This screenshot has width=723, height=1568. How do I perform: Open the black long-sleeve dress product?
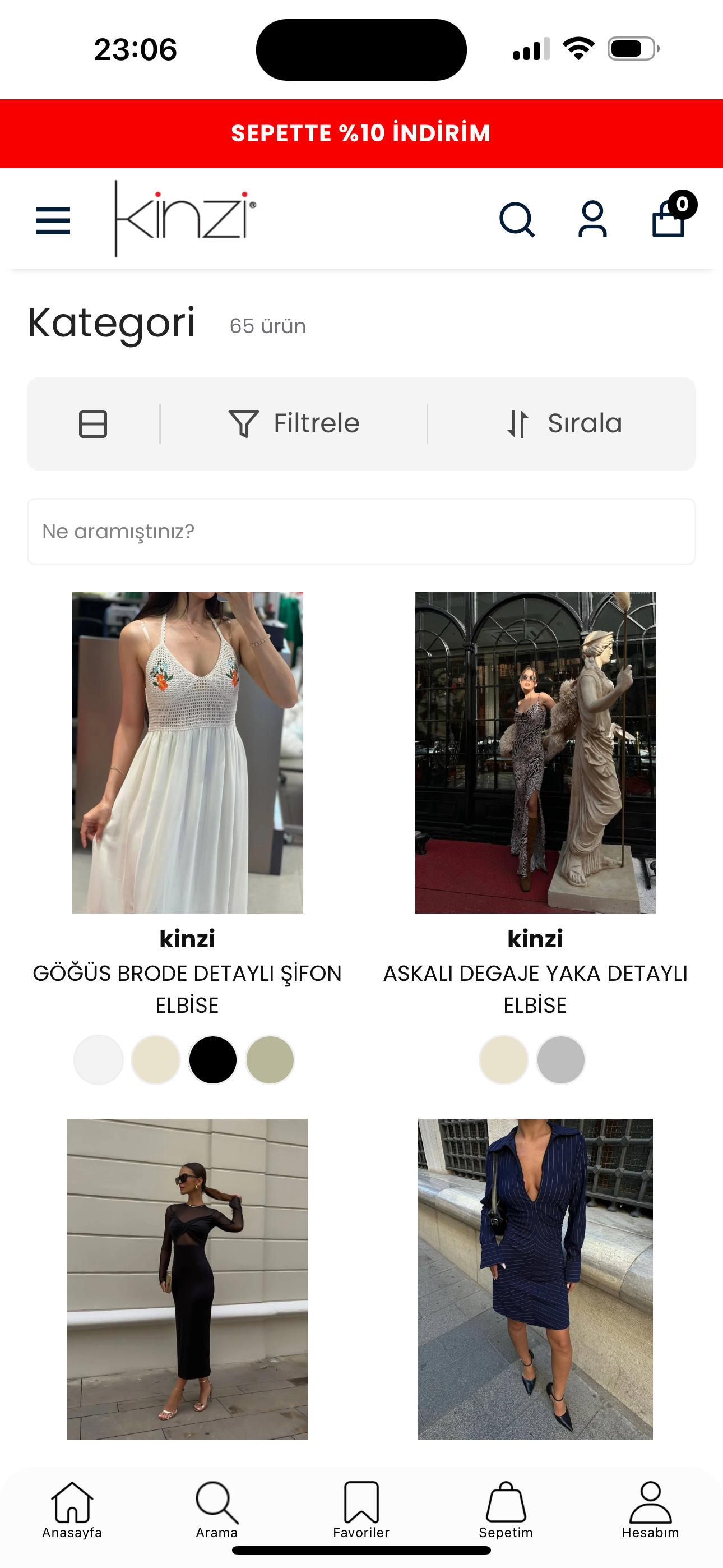(x=187, y=1279)
